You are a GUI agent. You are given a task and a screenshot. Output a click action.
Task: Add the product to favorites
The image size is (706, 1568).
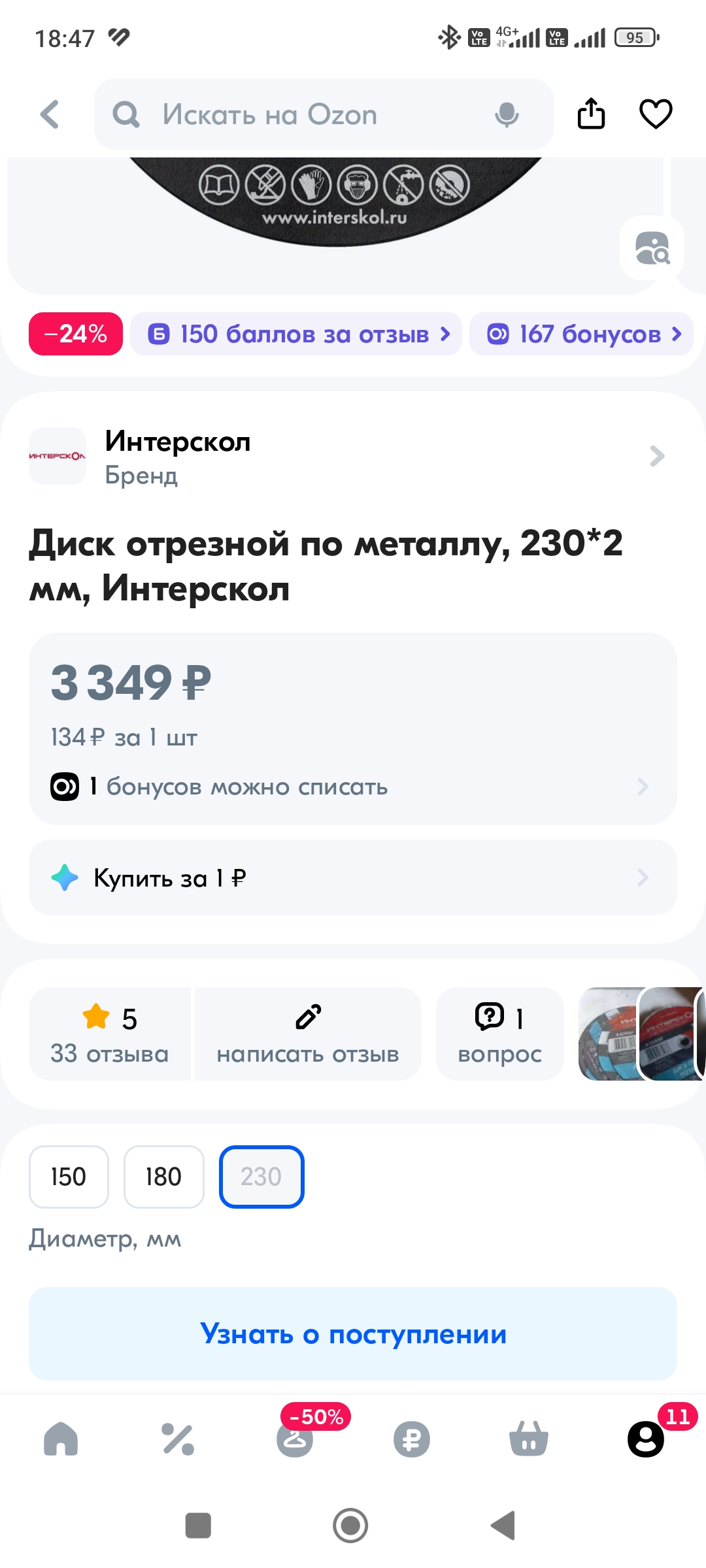coord(656,114)
